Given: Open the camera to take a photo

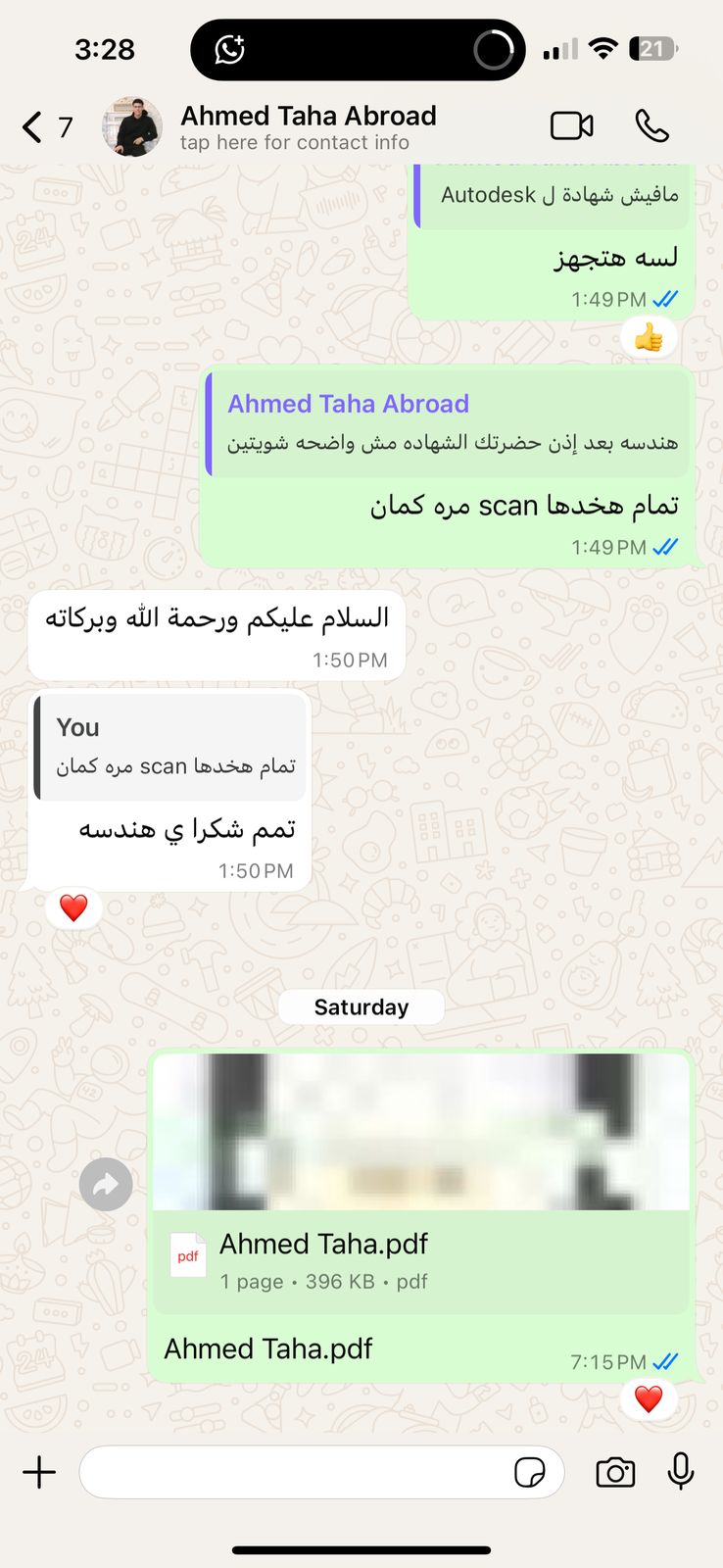Looking at the screenshot, I should [615, 1472].
